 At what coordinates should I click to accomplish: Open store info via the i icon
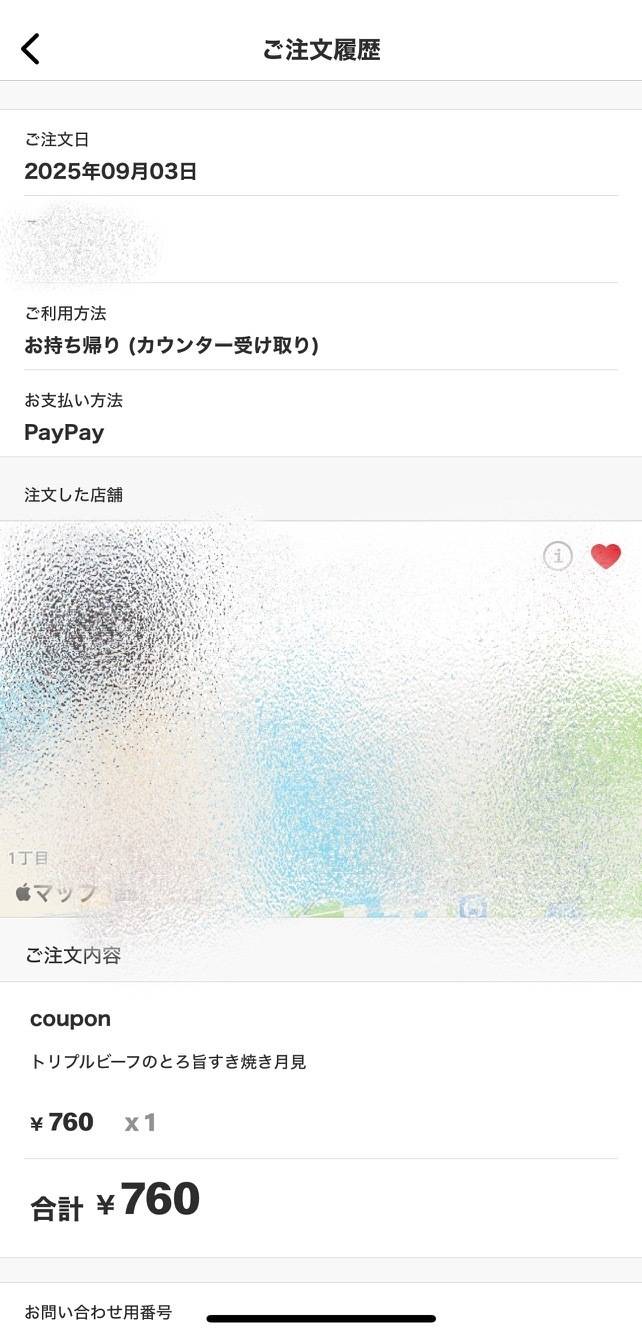tap(558, 556)
